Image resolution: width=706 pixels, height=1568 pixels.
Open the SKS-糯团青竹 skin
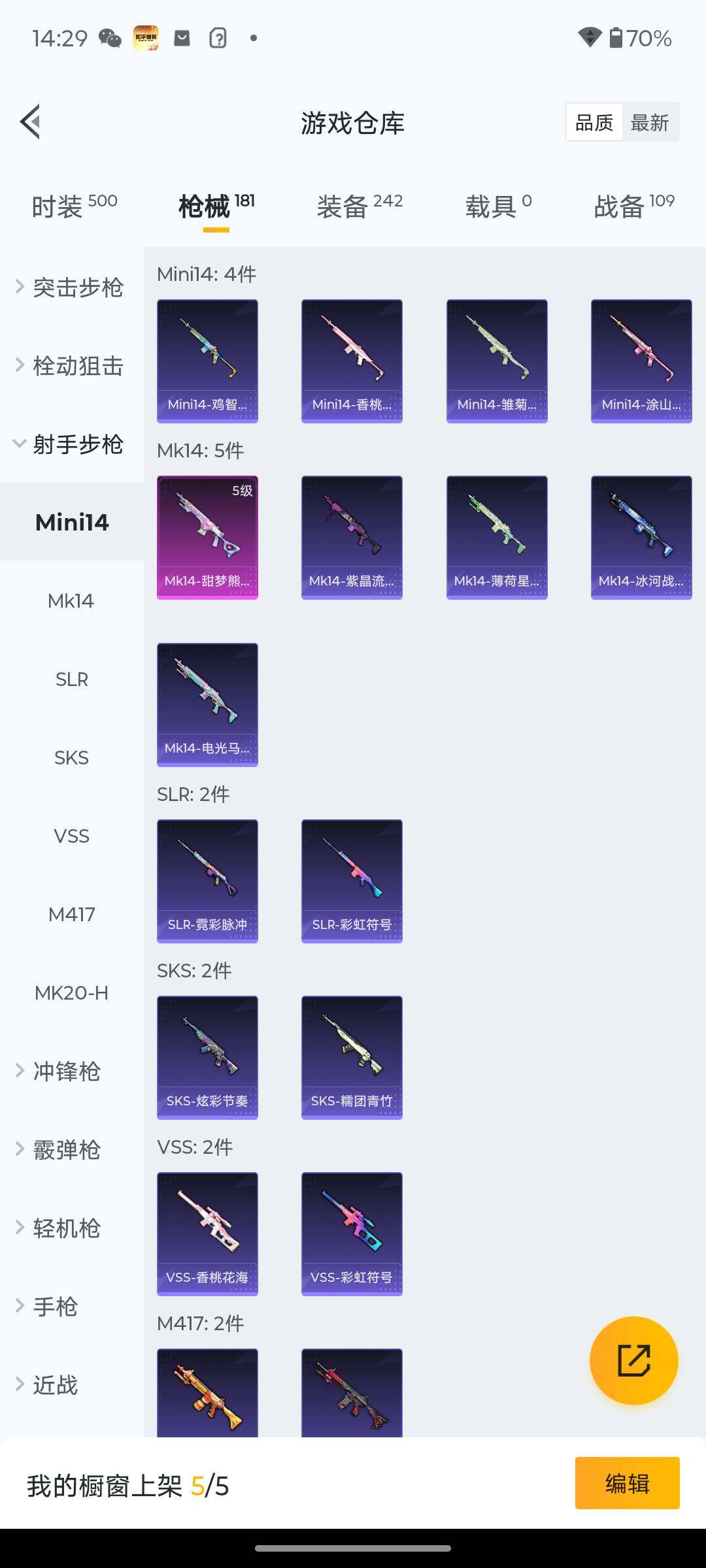point(352,1057)
